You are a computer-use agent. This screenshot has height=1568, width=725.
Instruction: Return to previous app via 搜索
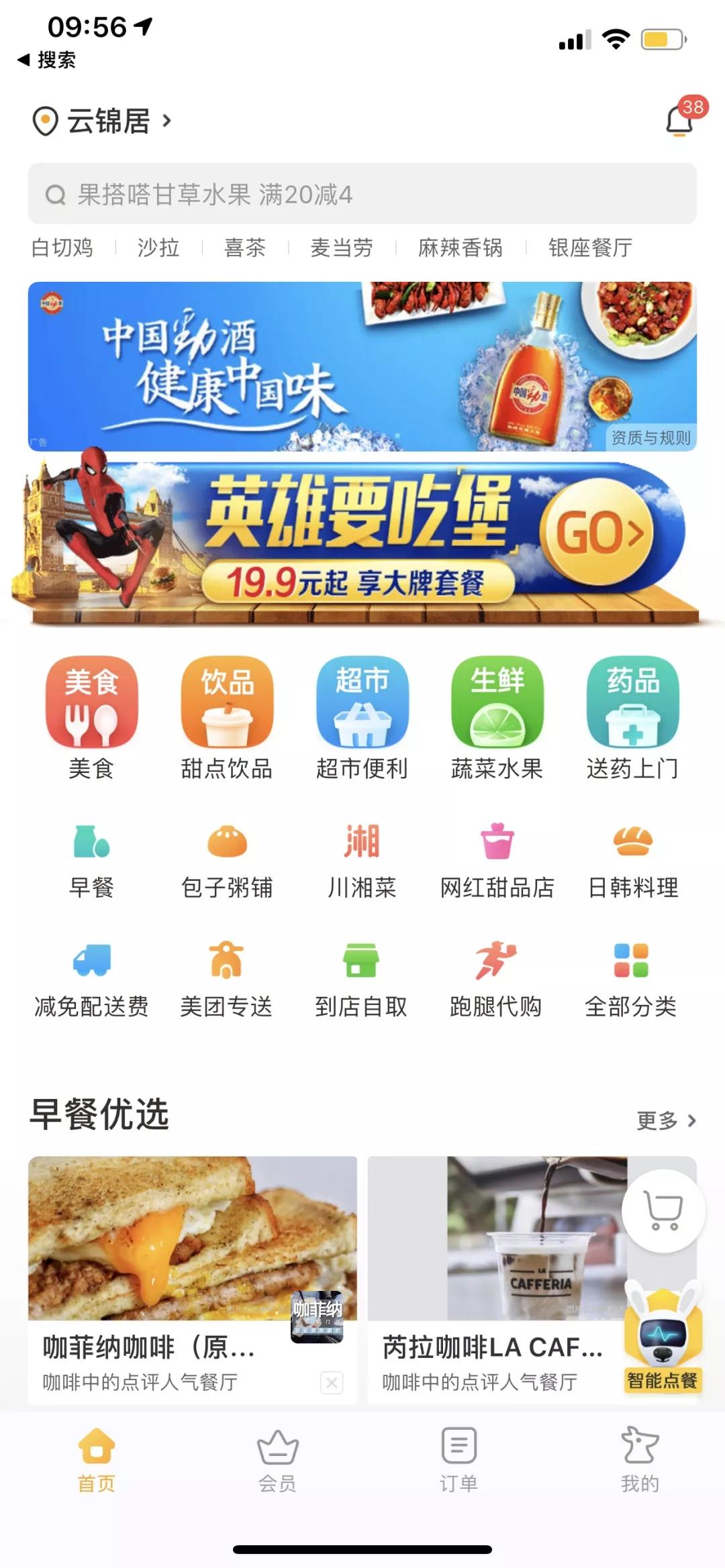coord(47,60)
